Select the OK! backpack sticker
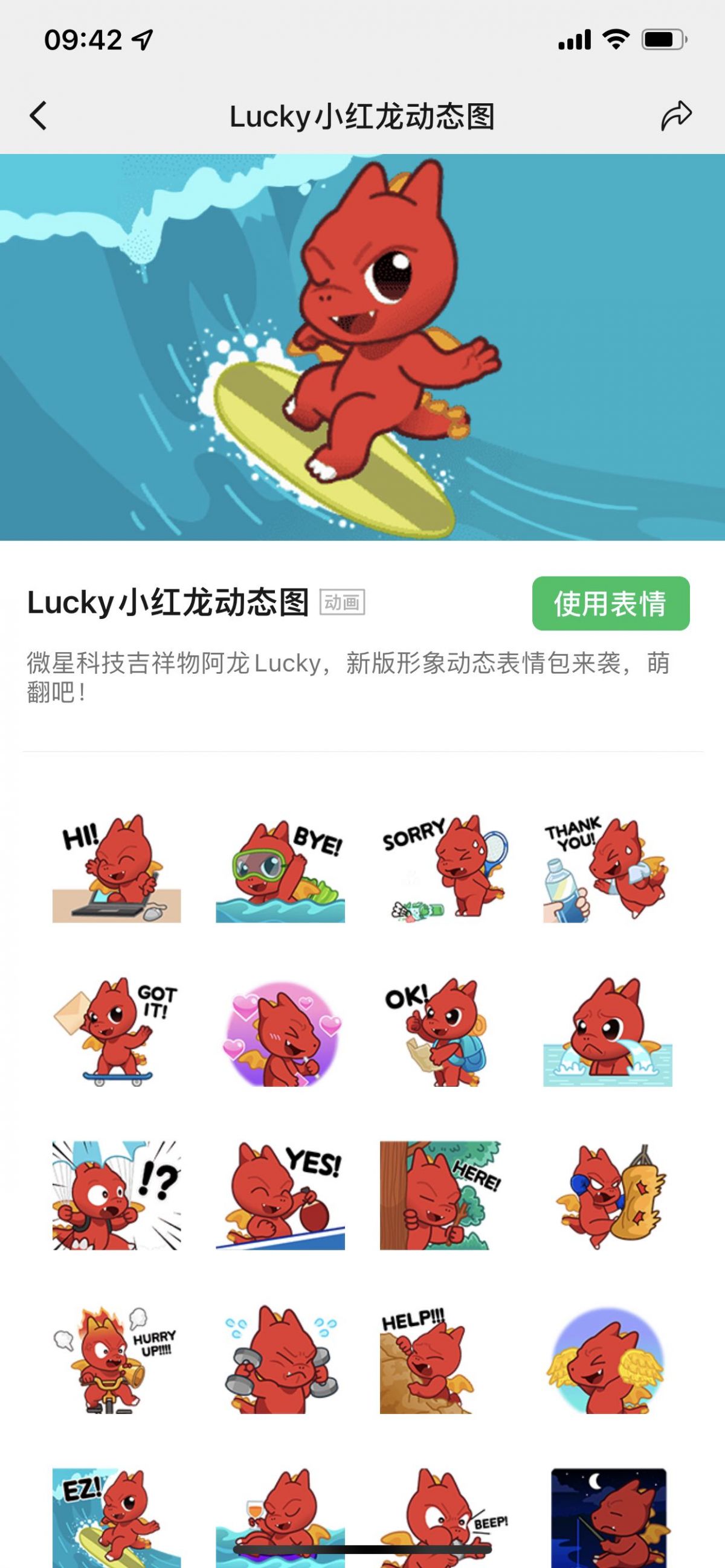 tap(444, 1032)
